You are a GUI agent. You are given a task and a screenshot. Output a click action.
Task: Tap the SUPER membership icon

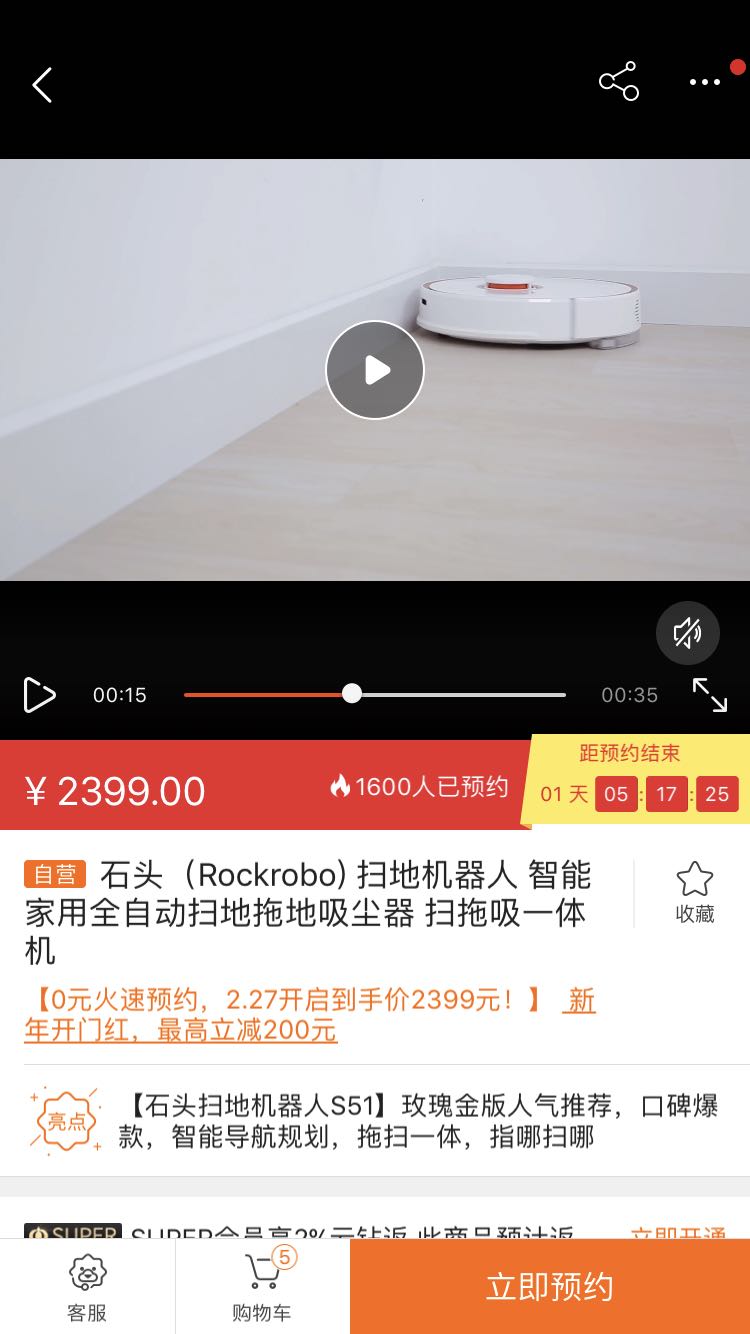tap(68, 1232)
